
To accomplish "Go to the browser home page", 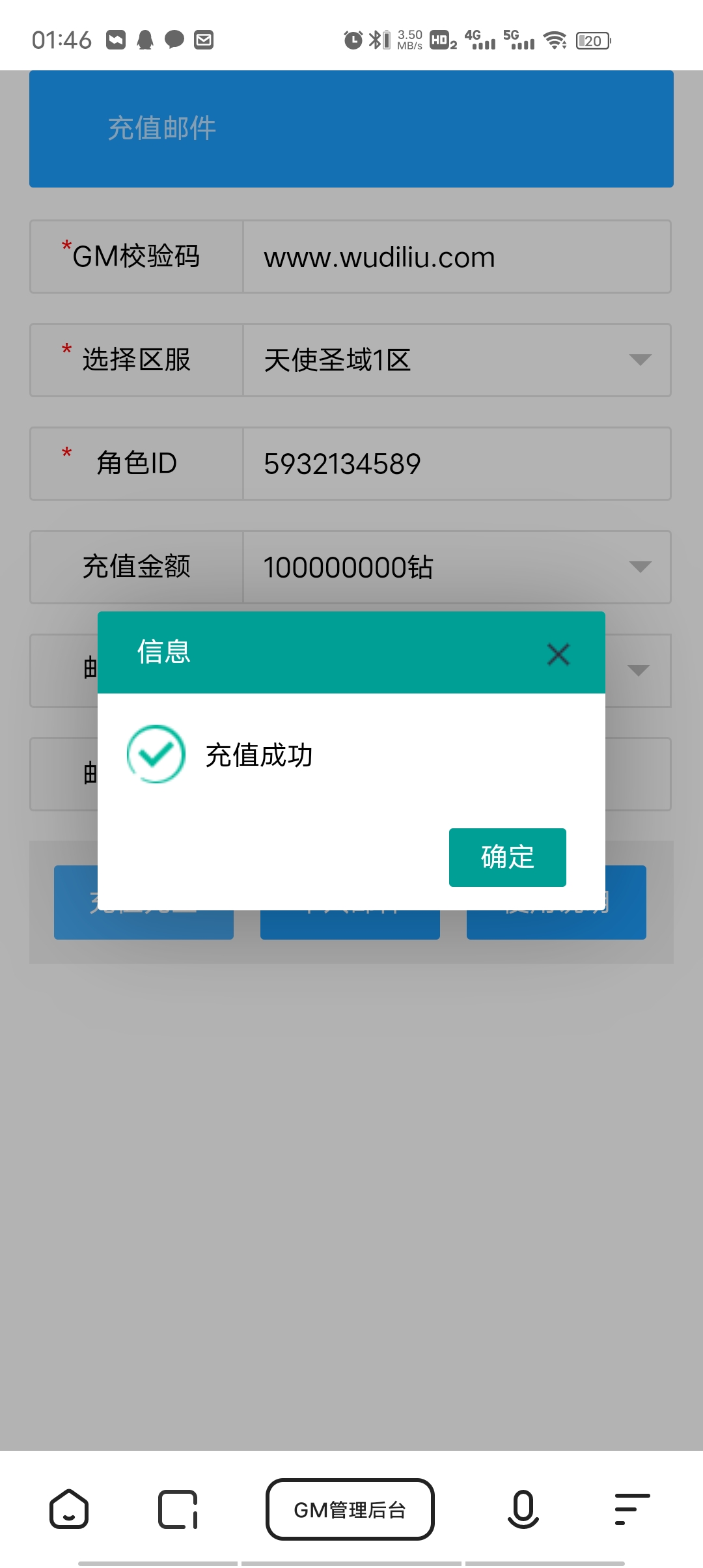I will pyautogui.click(x=69, y=1509).
